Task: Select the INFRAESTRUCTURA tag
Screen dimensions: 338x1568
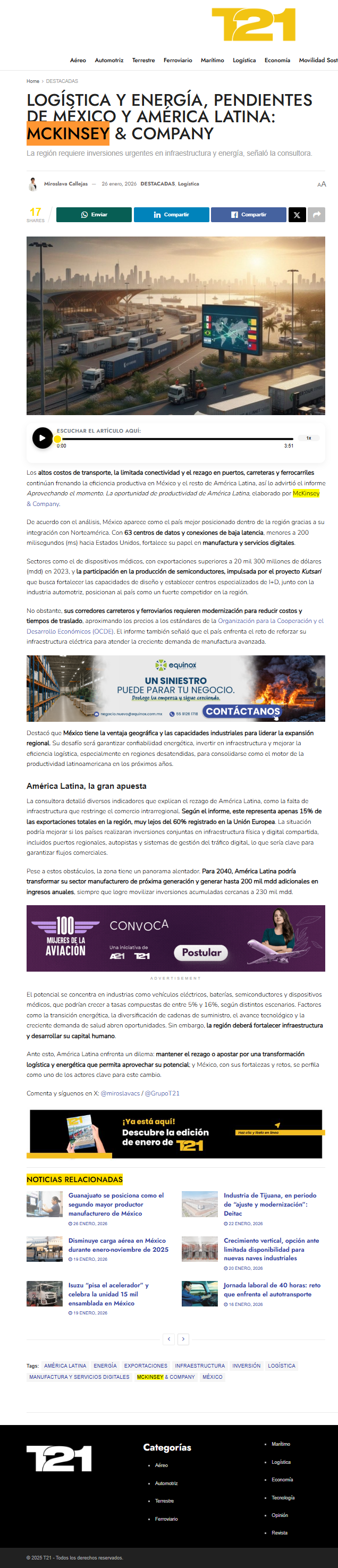Action: point(200,1366)
